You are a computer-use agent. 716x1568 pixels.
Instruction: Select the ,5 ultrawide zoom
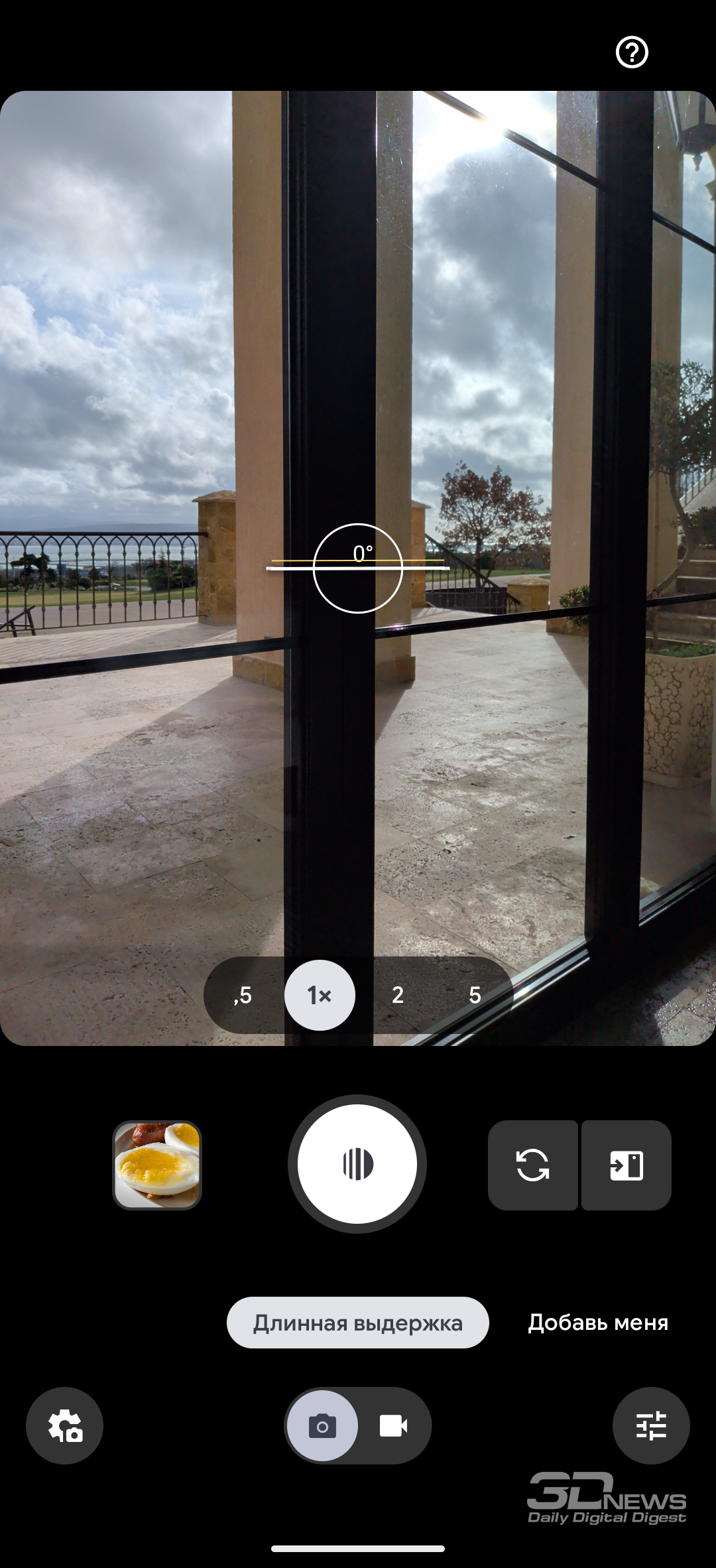click(x=243, y=995)
